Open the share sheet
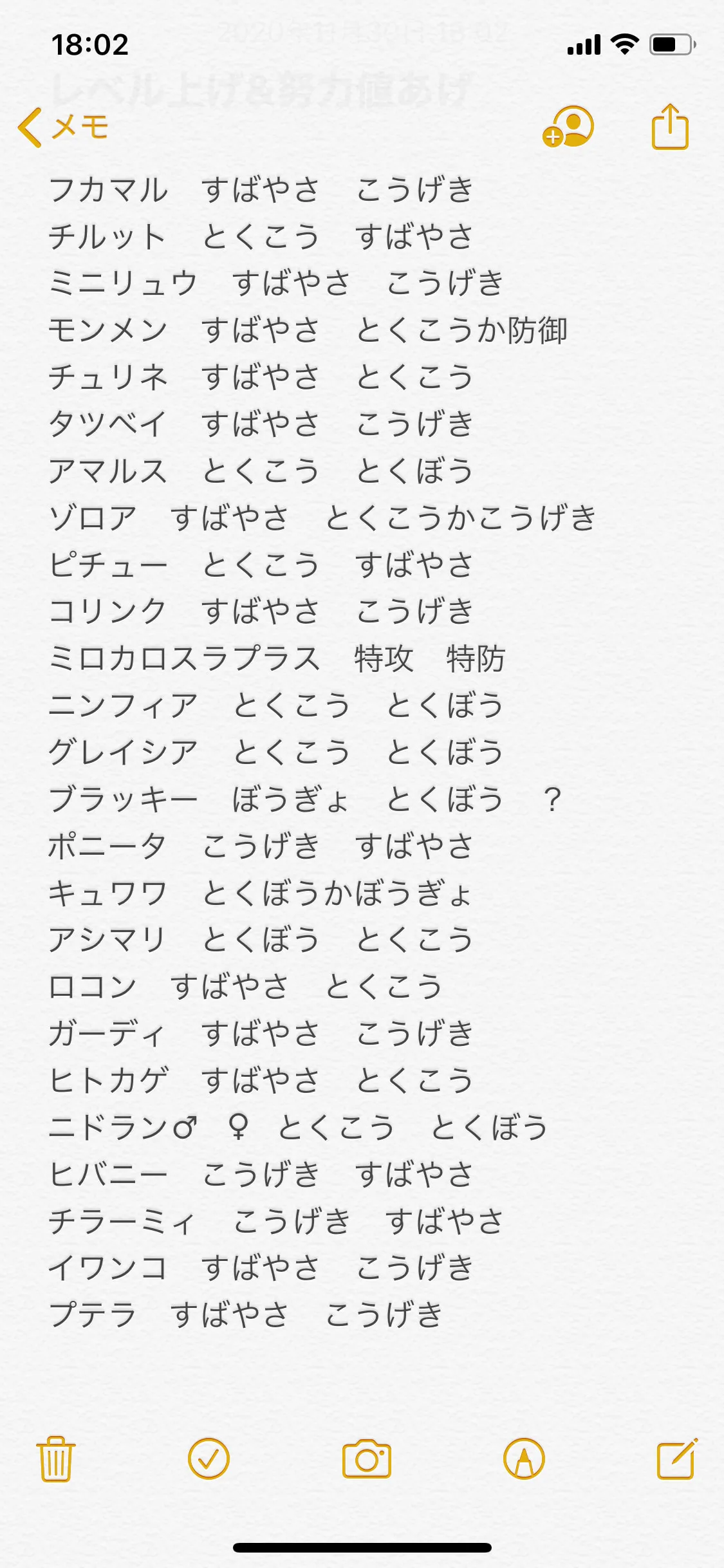724x1568 pixels. tap(670, 126)
